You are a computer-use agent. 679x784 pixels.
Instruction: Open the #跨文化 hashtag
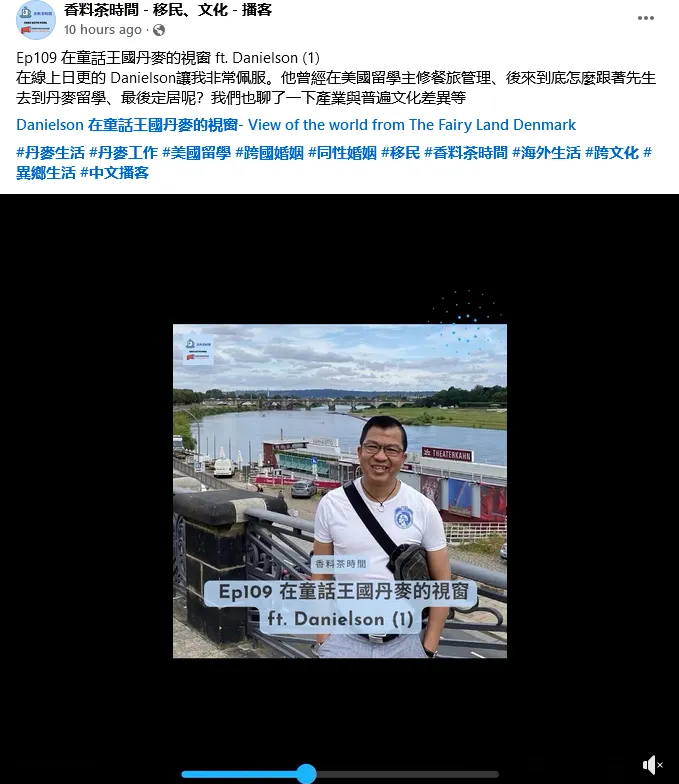point(611,153)
